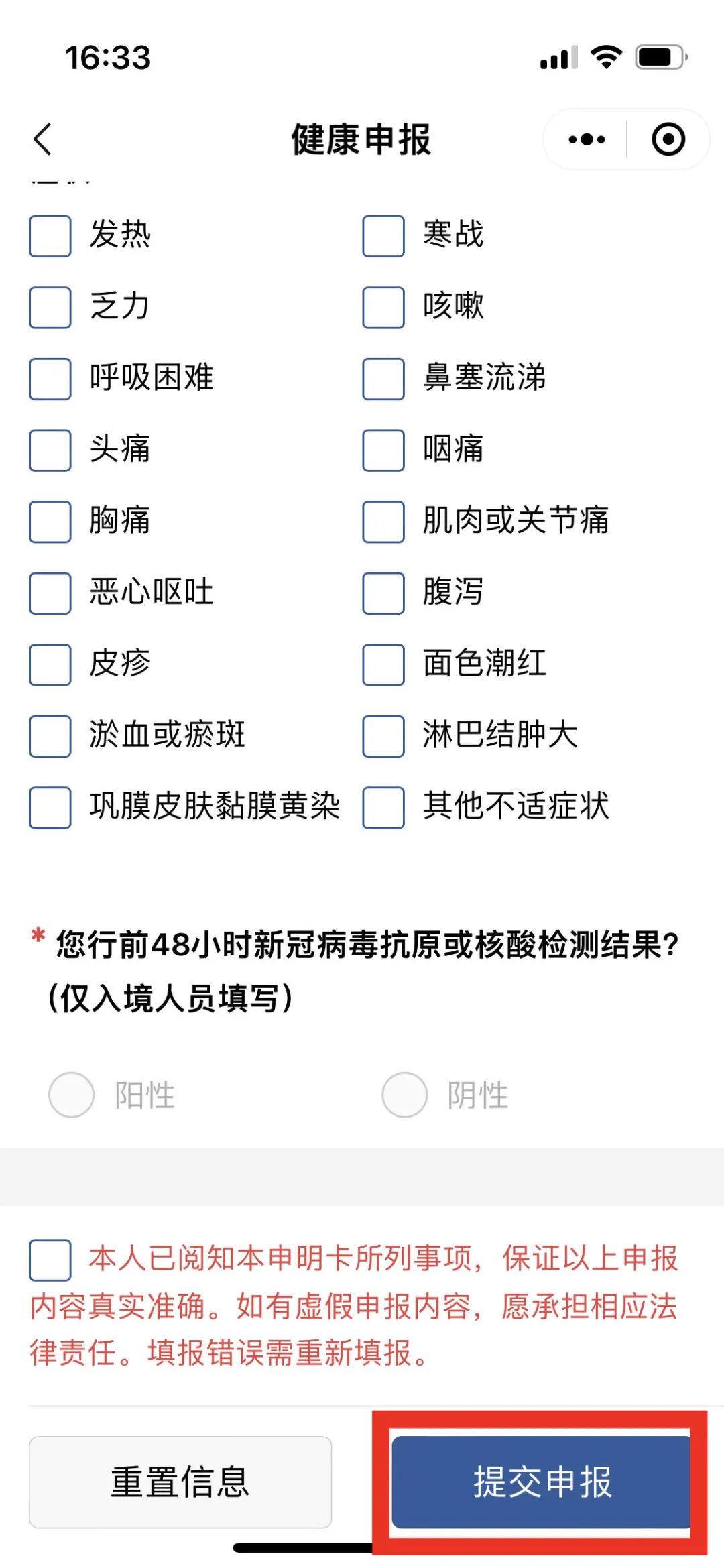The image size is (724, 1568).
Task: Submit the form with 提交申报
Action: pos(542,1482)
